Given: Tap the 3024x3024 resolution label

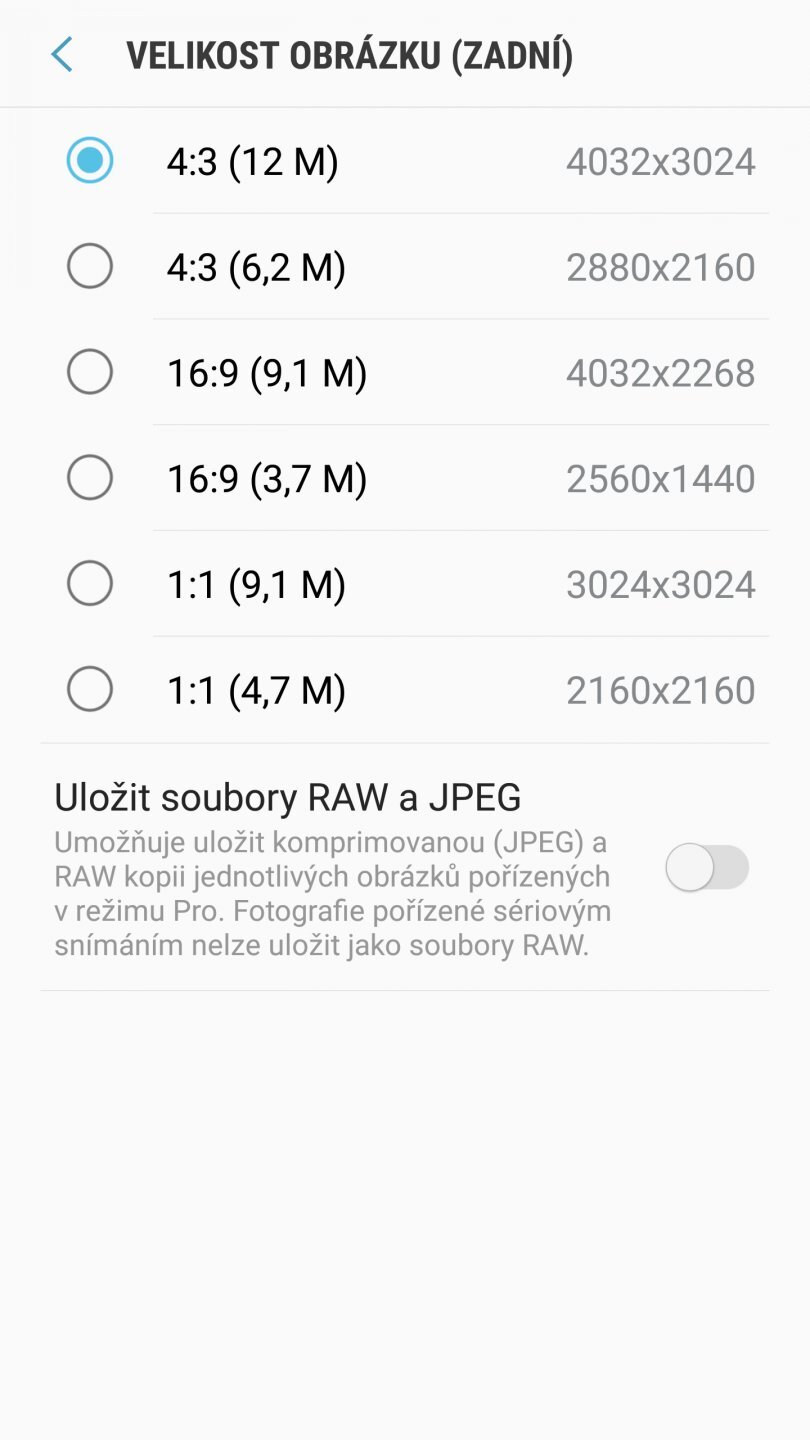Looking at the screenshot, I should 660,583.
